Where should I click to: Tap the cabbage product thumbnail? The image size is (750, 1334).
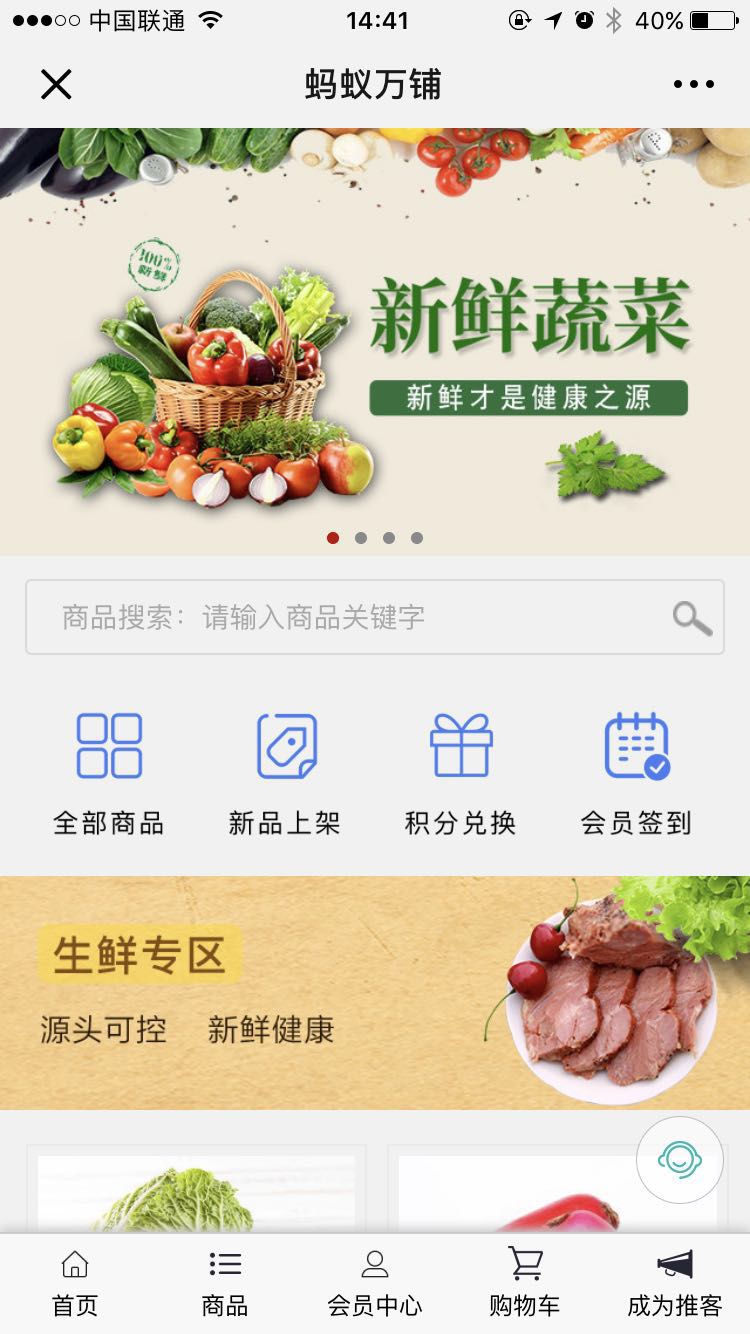pos(195,1190)
